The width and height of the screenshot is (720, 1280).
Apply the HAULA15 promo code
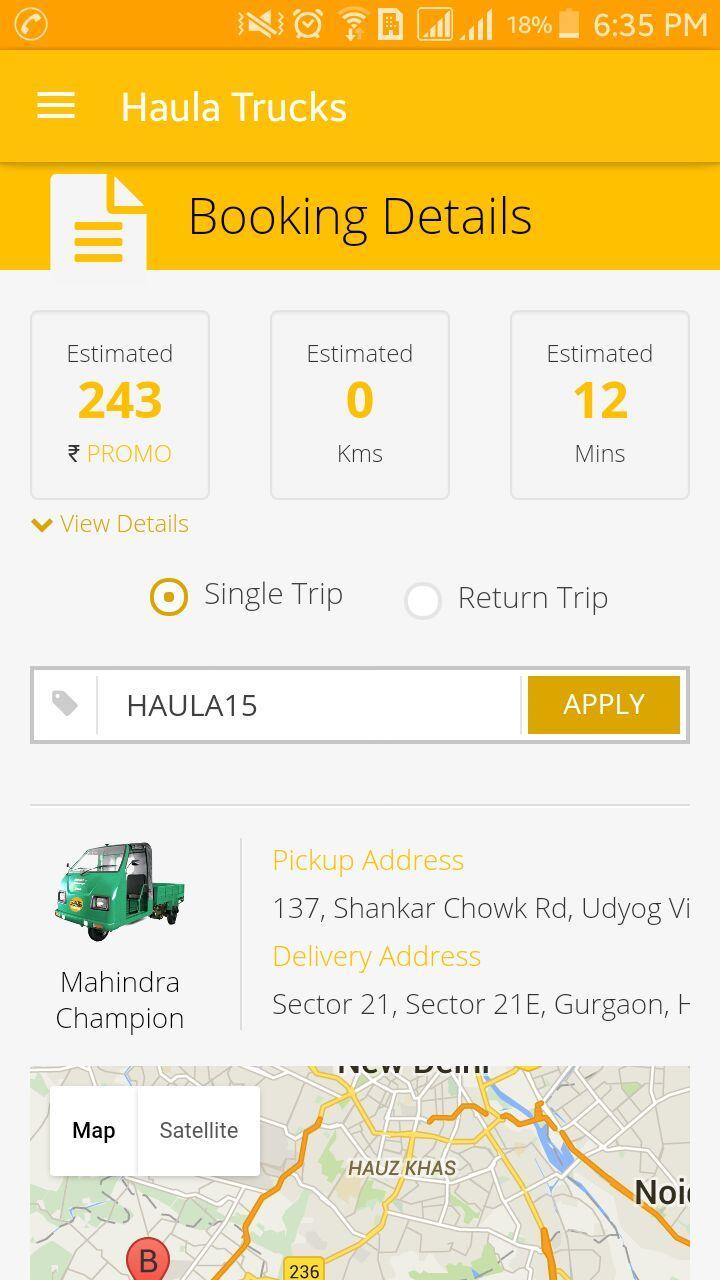pos(603,704)
